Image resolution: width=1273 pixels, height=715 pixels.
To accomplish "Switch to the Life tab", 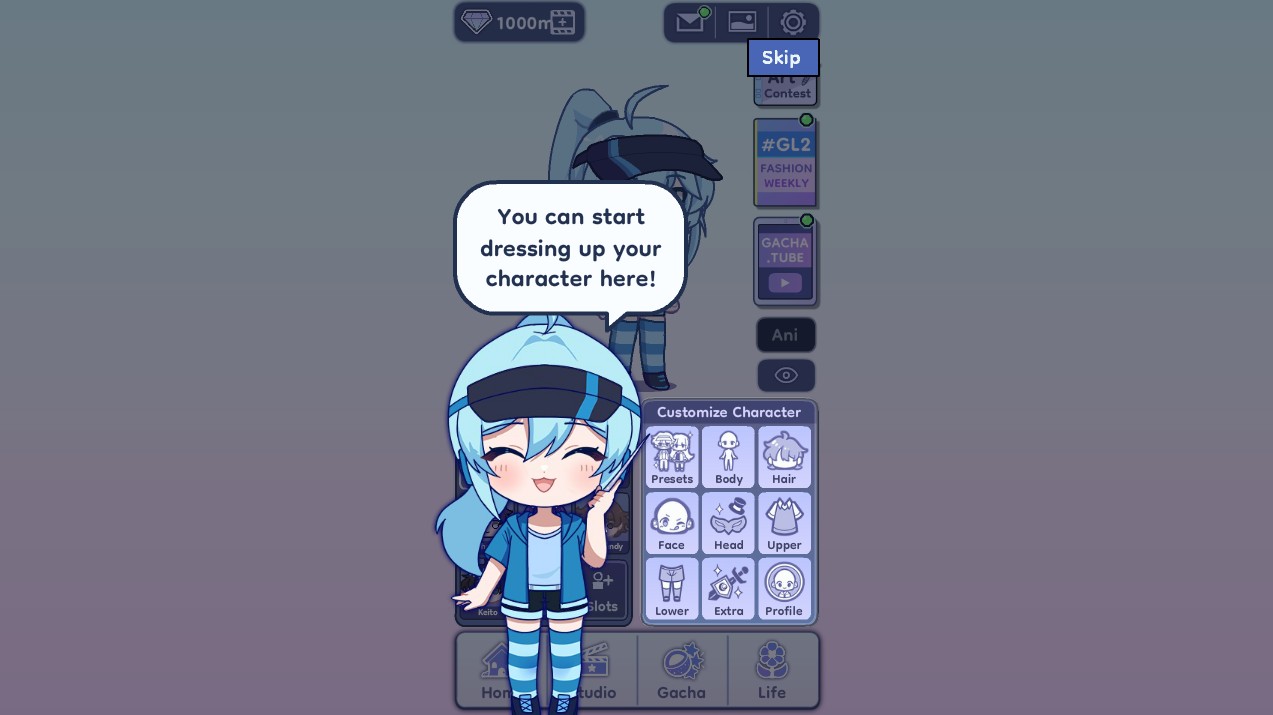I will tap(772, 671).
